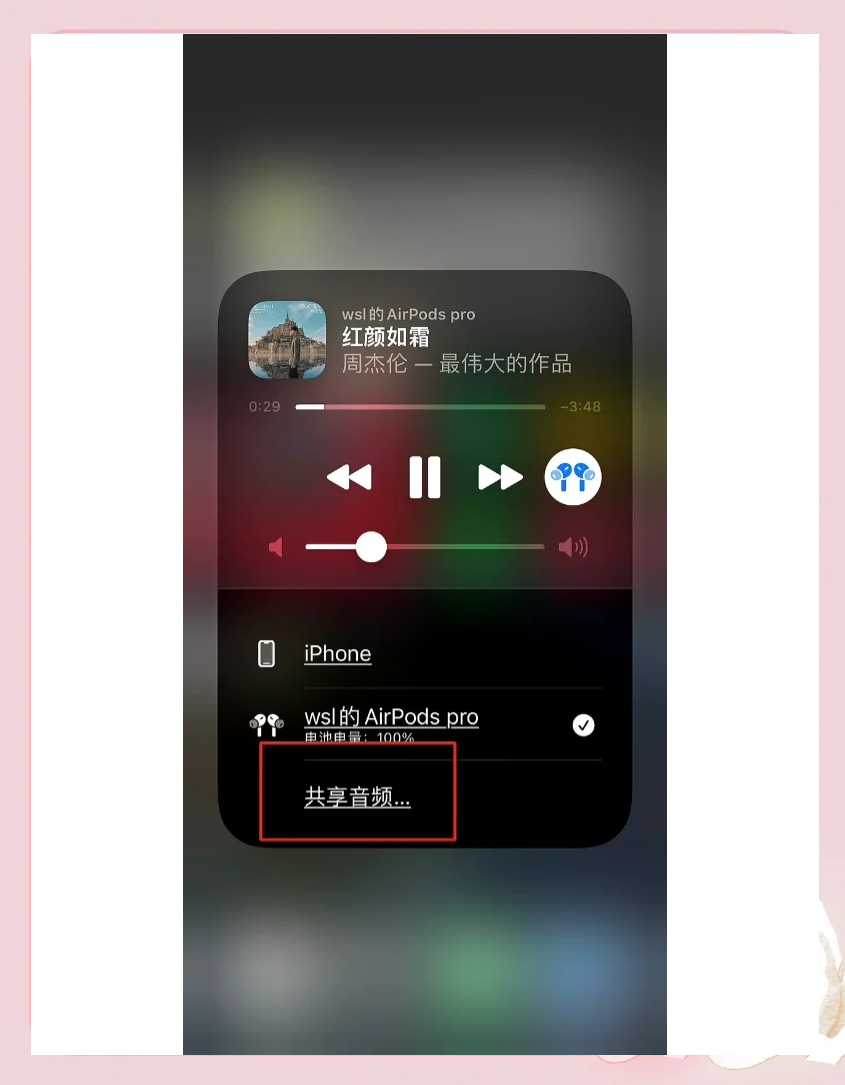Tap the muted speaker icon left of volume slider
Image resolution: width=845 pixels, height=1085 pixels.
[x=277, y=547]
